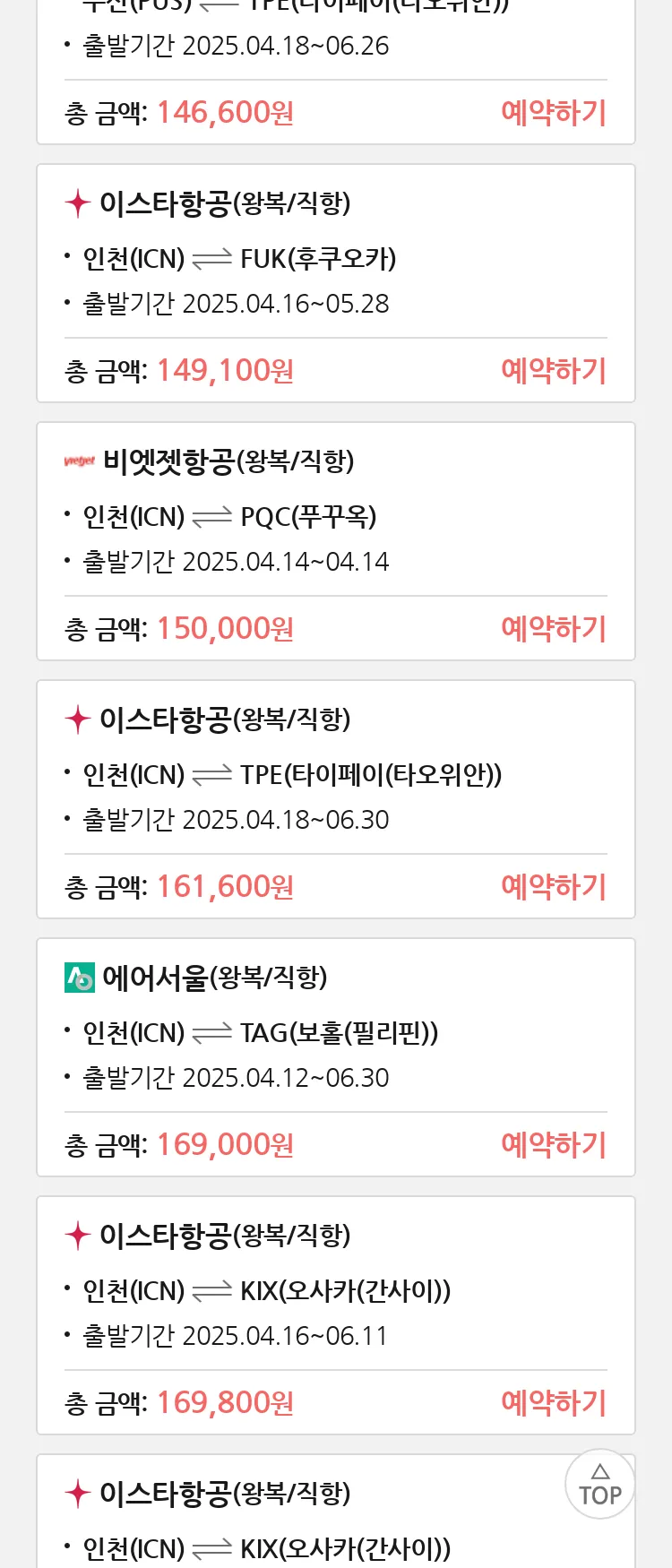
Task: Book the 에어서울 Bohol flight
Action: click(x=554, y=1145)
